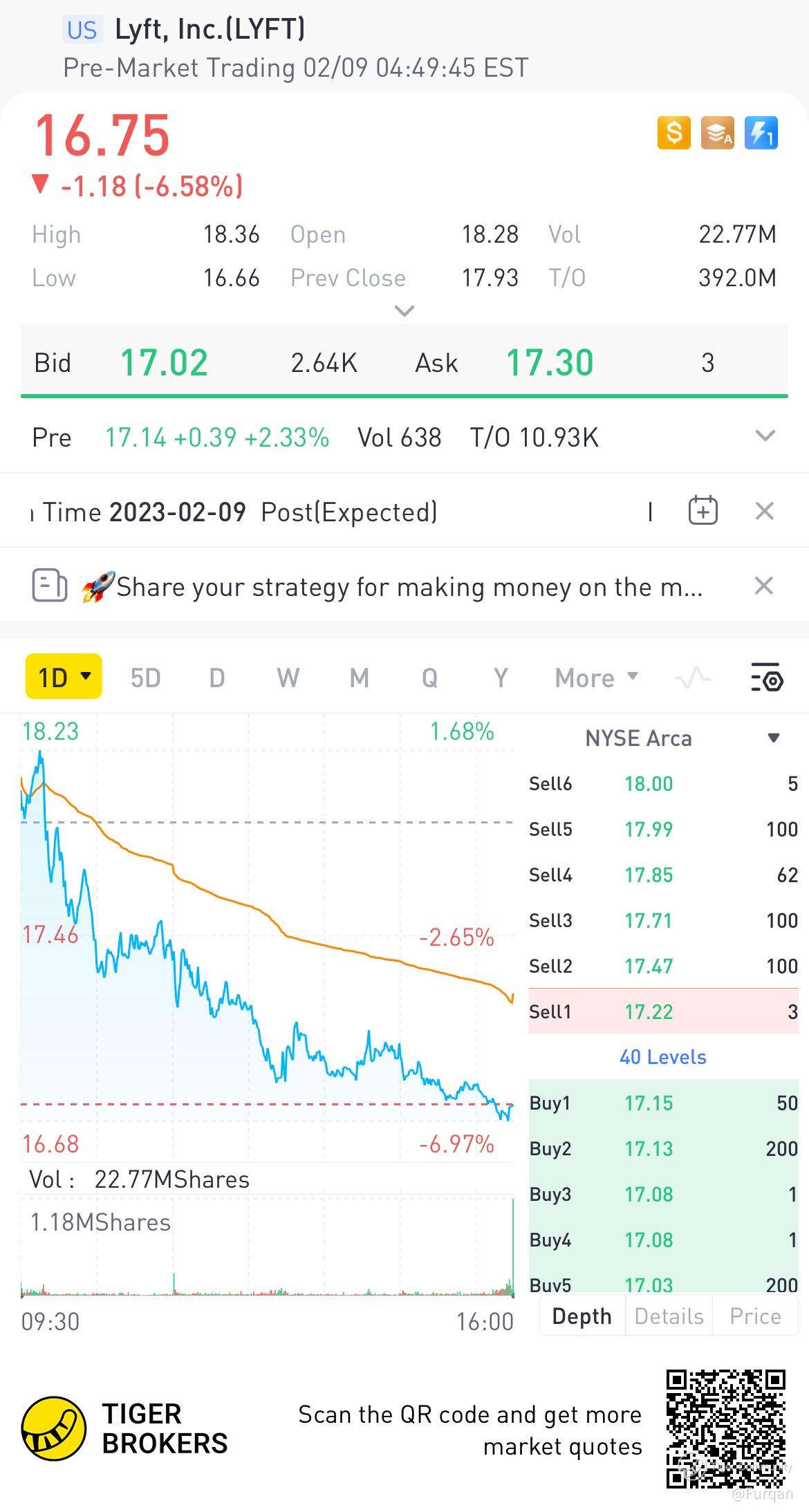809x1512 pixels.
Task: Expand the Pre-market quote row
Action: coord(765,436)
